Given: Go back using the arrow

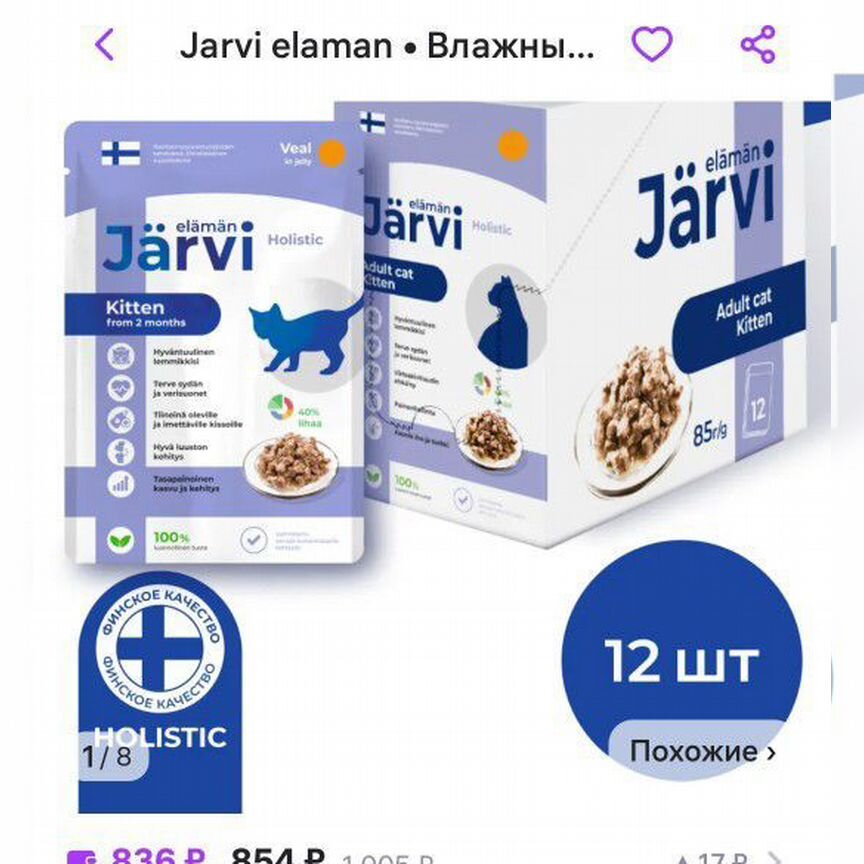Looking at the screenshot, I should (x=104, y=45).
